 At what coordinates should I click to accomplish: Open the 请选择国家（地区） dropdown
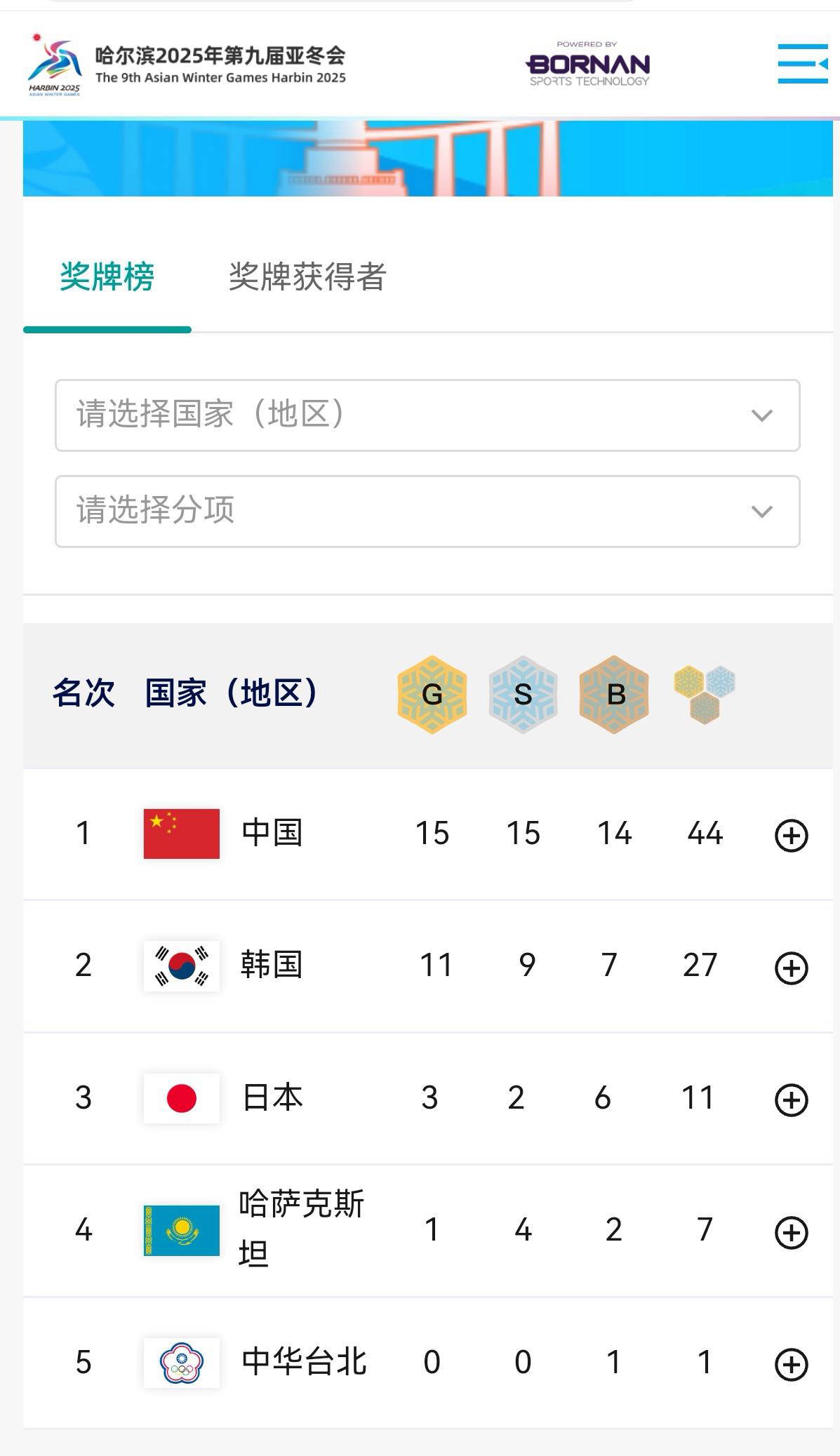[428, 414]
